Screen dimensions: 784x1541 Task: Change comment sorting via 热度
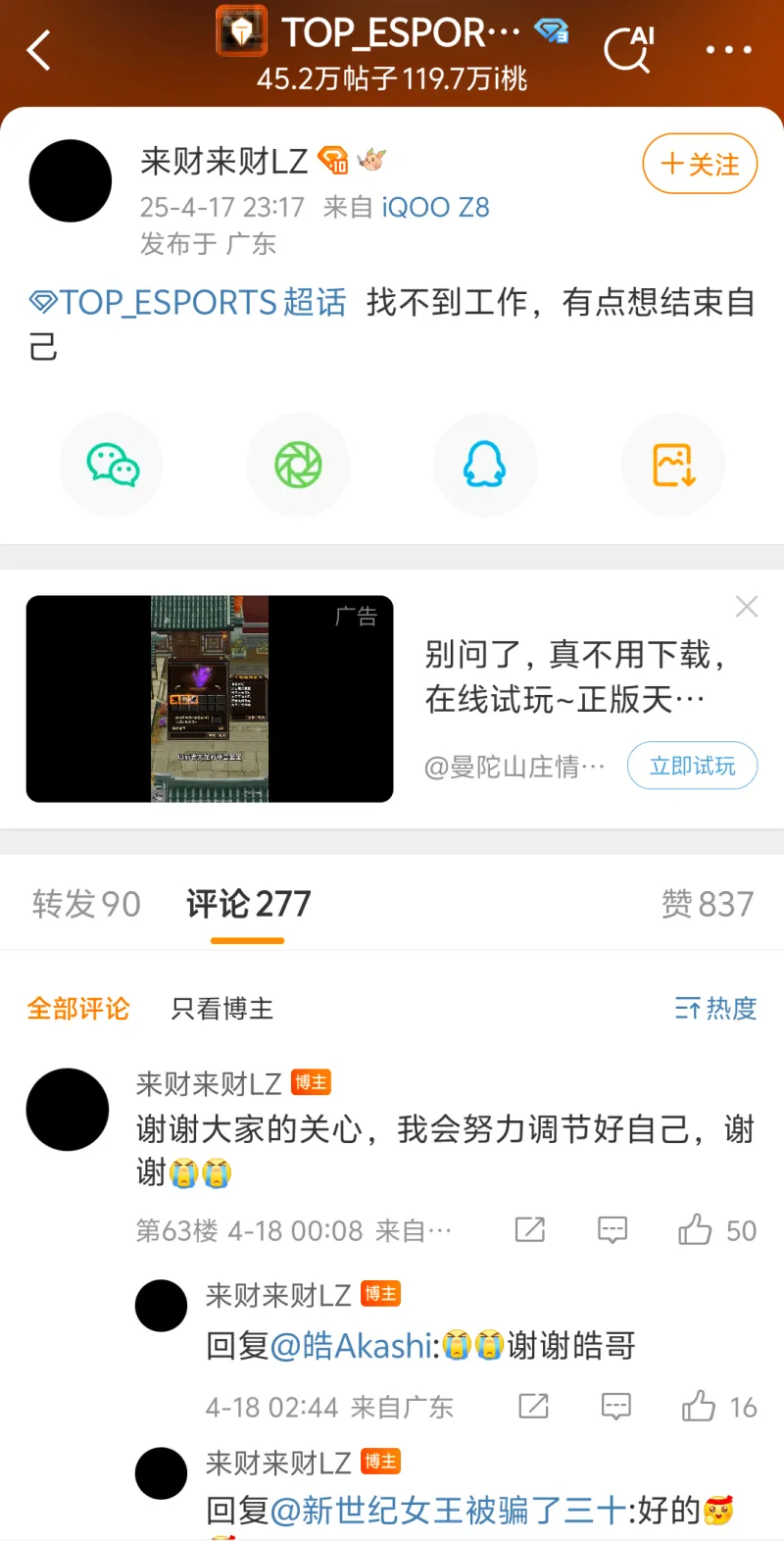(716, 1009)
